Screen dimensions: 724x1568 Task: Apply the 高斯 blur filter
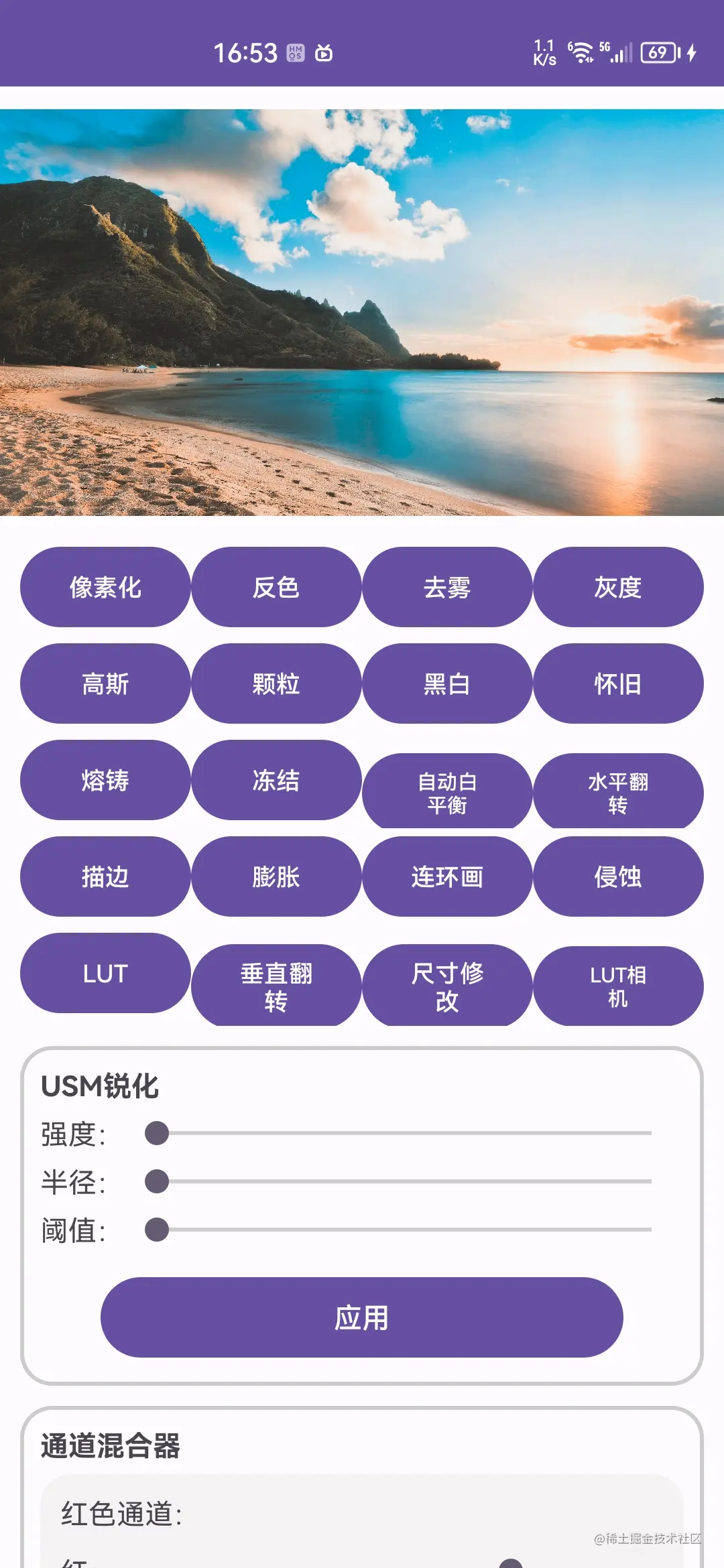[105, 684]
